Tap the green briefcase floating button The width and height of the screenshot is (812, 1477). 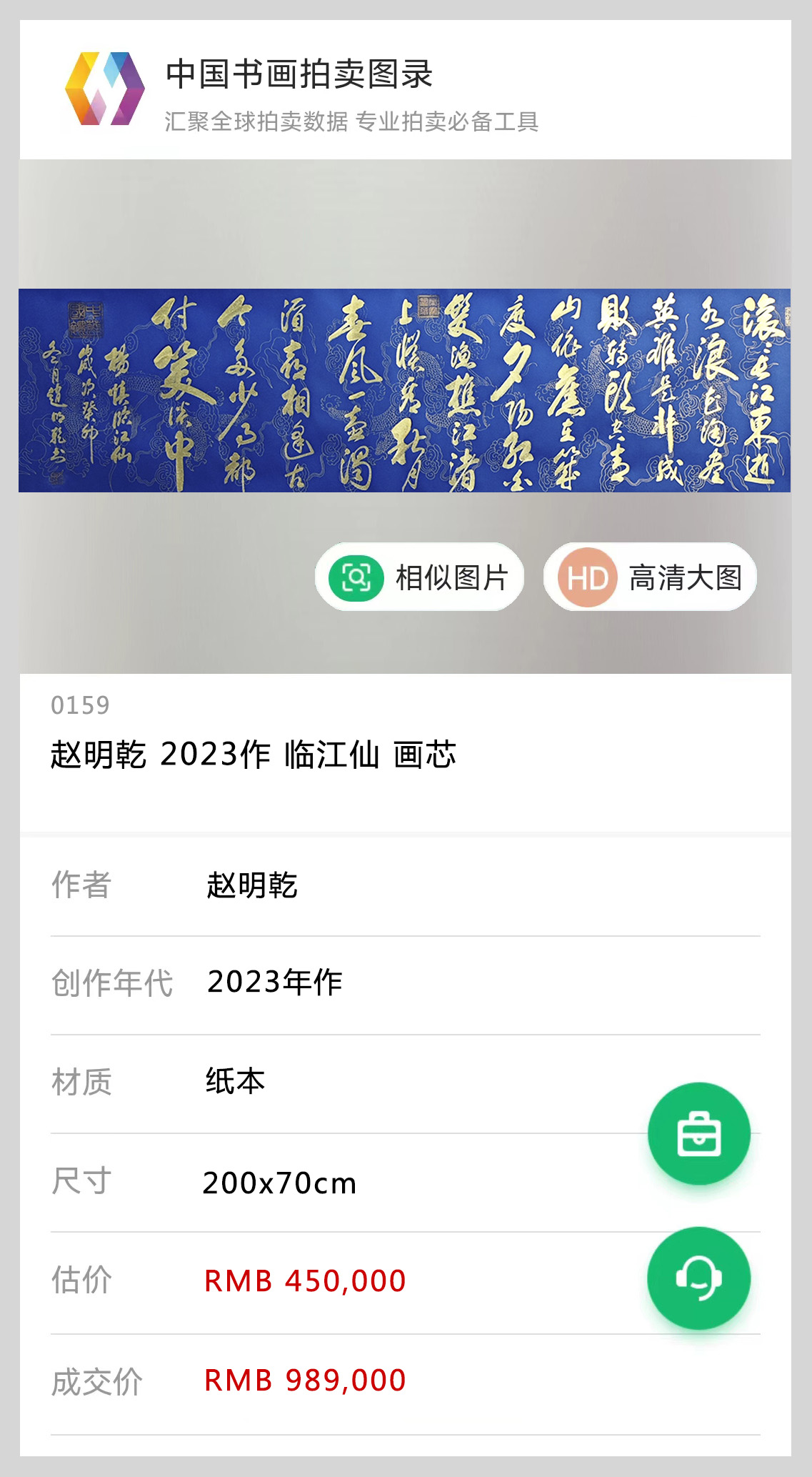(x=698, y=1134)
